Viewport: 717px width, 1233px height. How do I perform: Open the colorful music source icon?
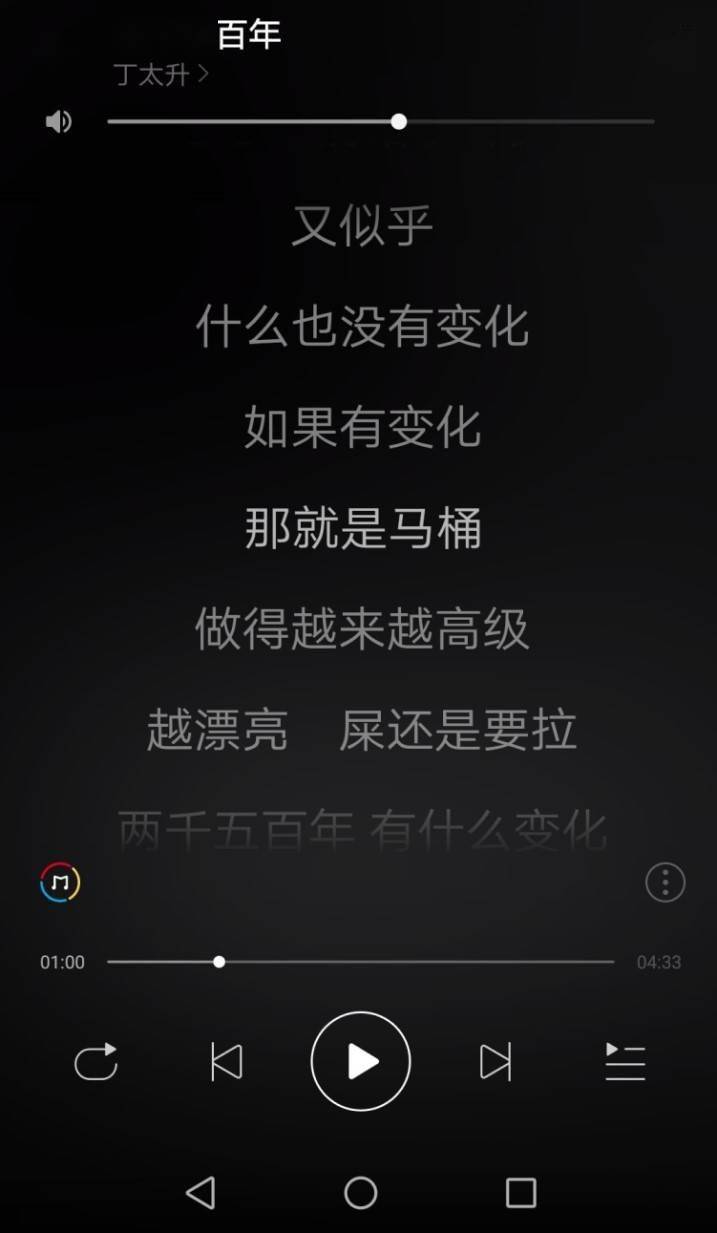click(60, 882)
